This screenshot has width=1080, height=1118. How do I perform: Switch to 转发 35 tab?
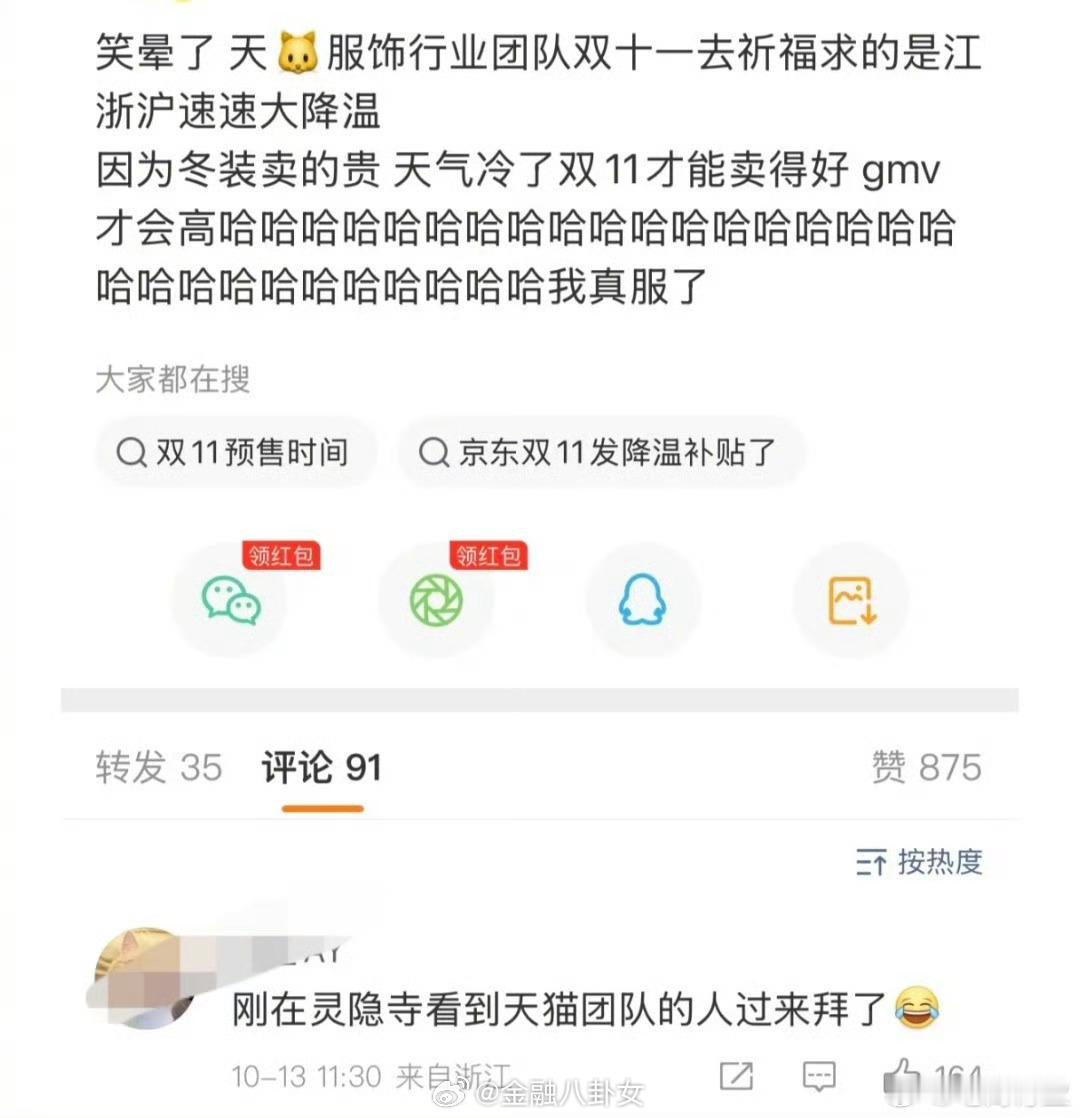tap(159, 767)
